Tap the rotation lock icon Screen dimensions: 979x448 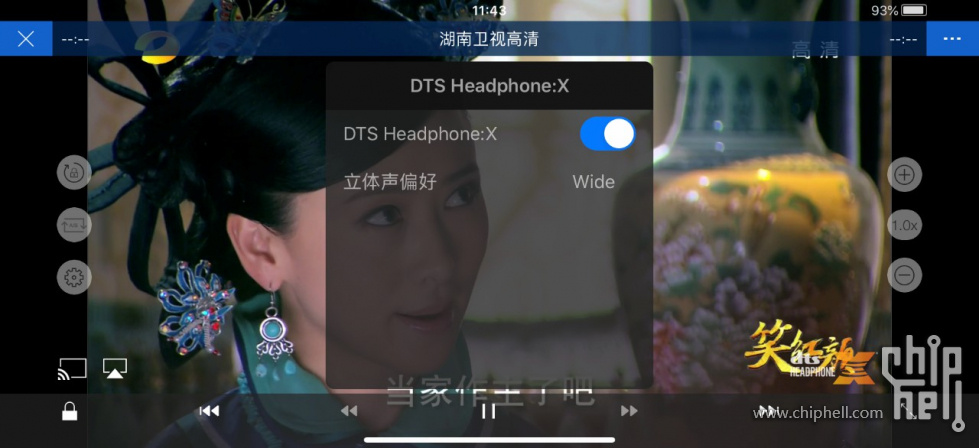pyautogui.click(x=74, y=172)
